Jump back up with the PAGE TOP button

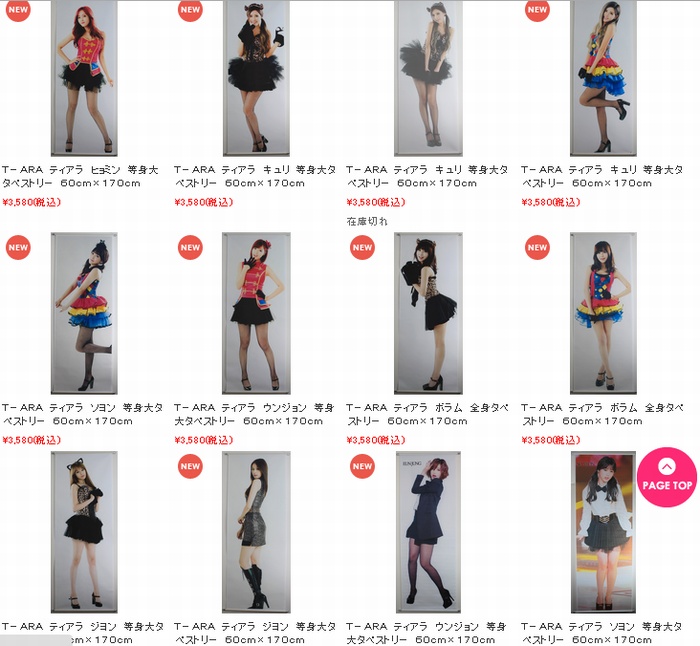tap(666, 477)
